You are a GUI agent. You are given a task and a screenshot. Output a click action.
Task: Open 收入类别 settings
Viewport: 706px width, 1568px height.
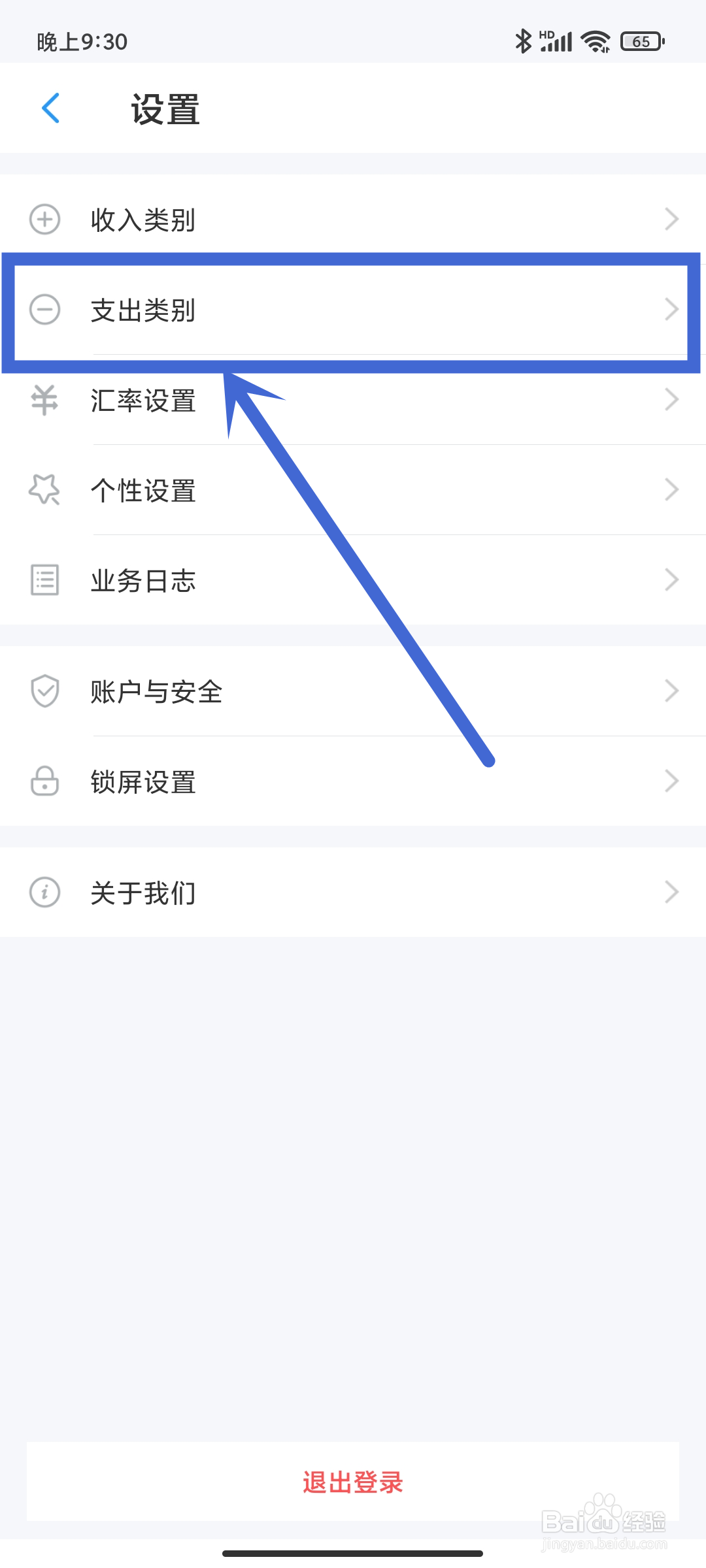tap(353, 220)
